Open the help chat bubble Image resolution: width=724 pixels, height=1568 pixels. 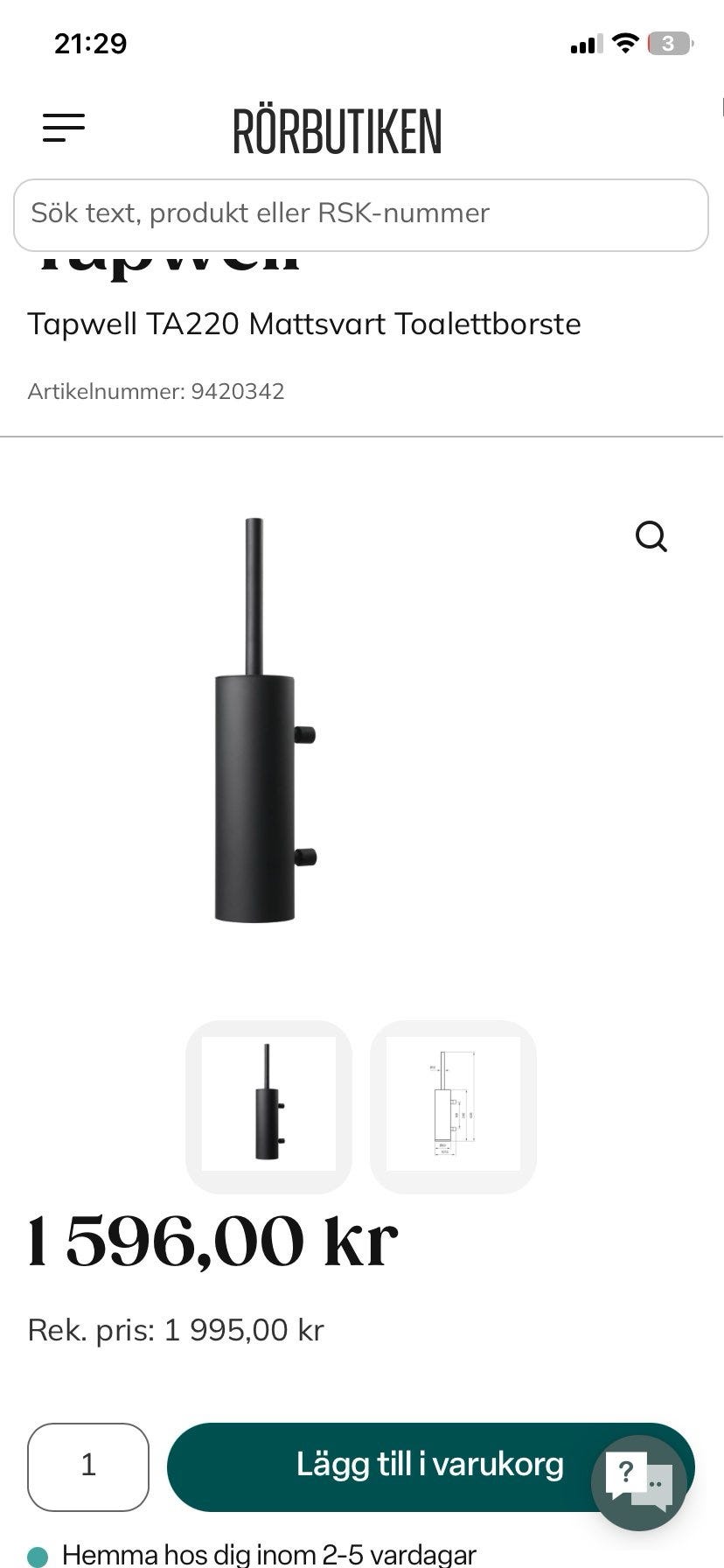638,1481
